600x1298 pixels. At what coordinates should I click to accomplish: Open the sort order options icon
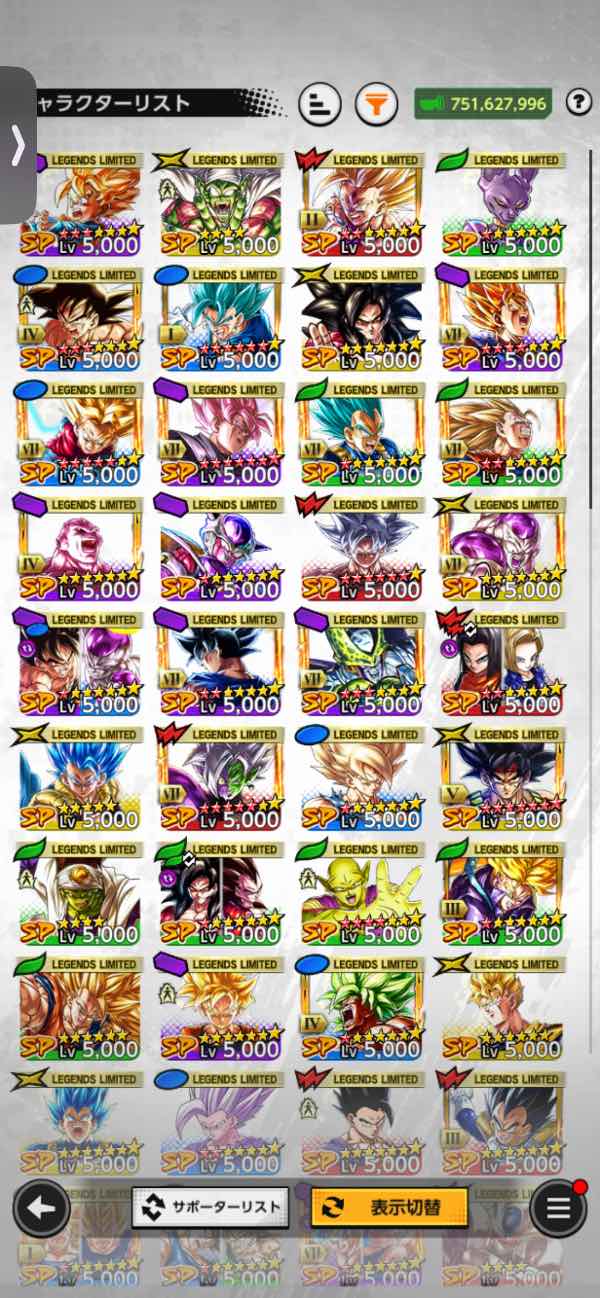(320, 103)
